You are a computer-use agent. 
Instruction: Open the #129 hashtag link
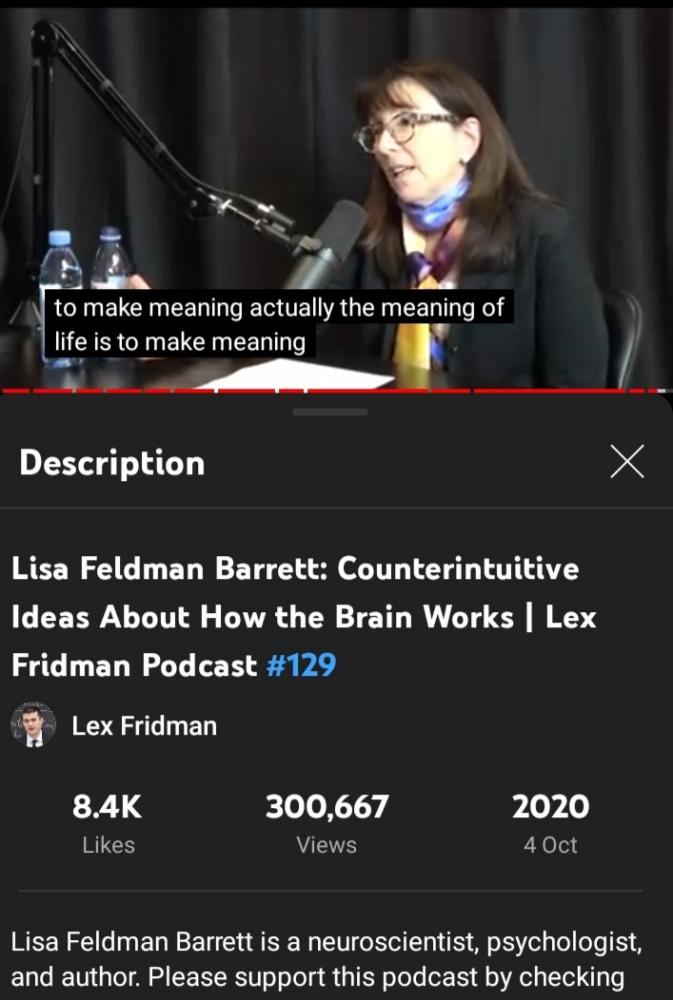point(300,666)
